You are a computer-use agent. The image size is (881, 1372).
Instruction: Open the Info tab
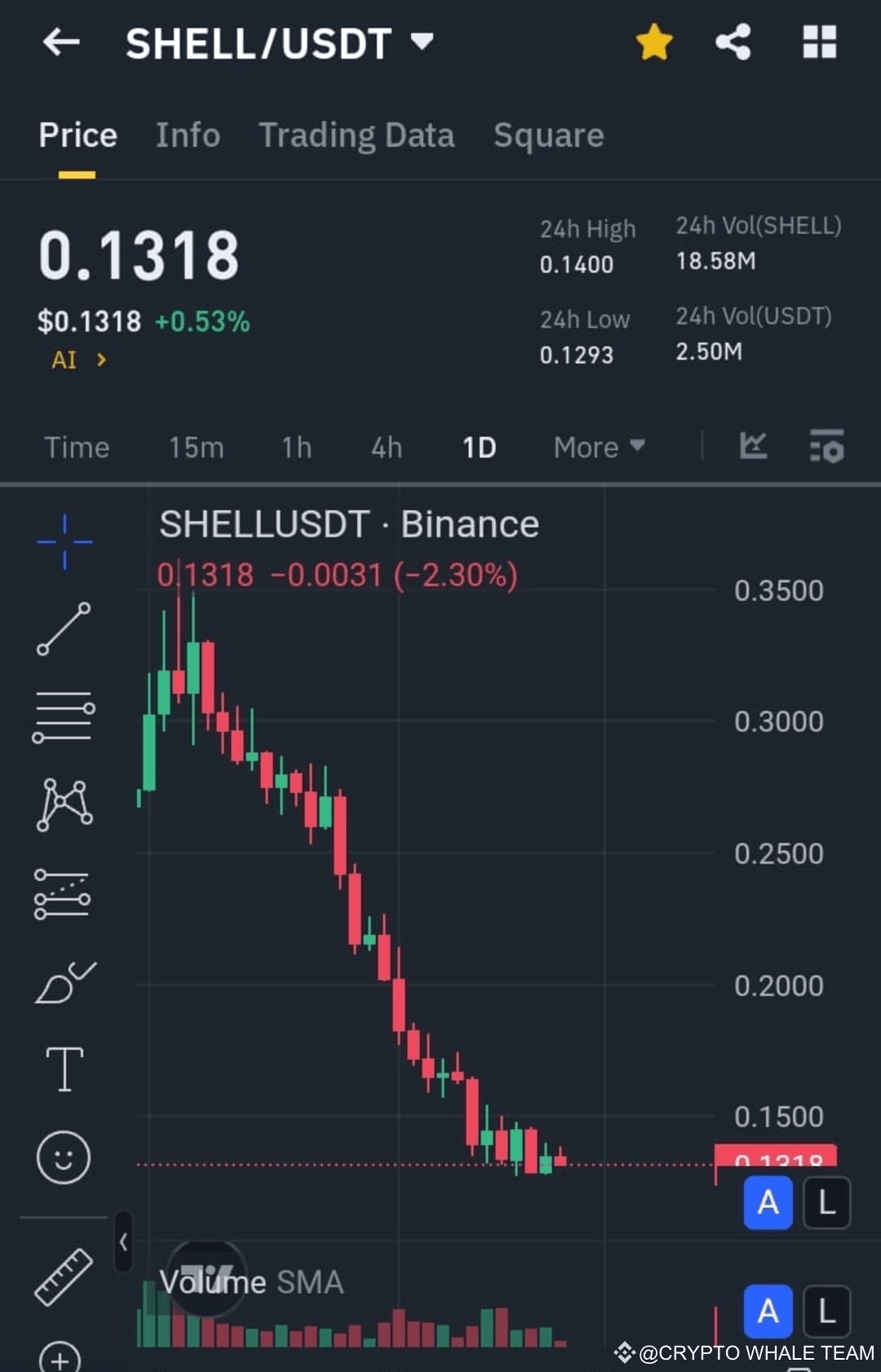(x=188, y=135)
